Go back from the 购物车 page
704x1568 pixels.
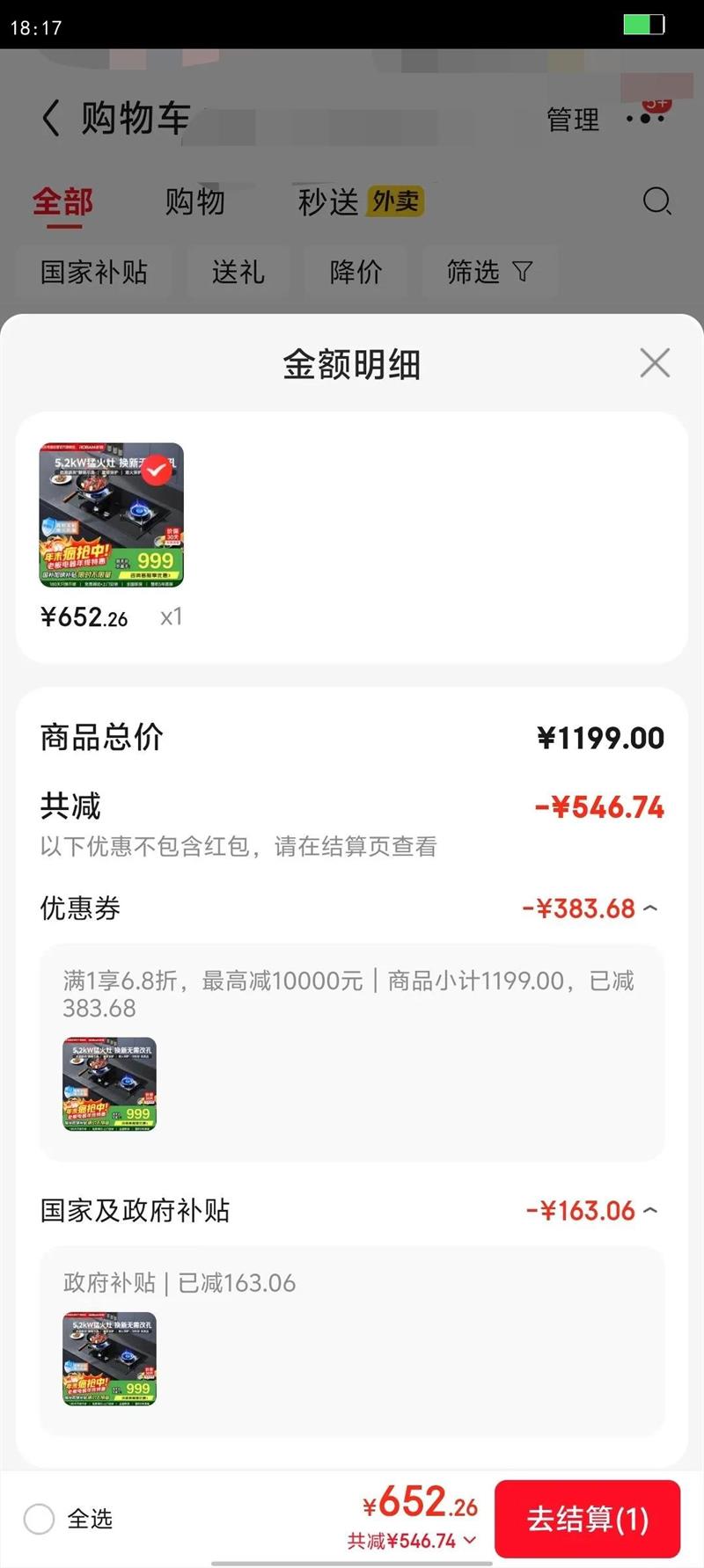tap(51, 118)
